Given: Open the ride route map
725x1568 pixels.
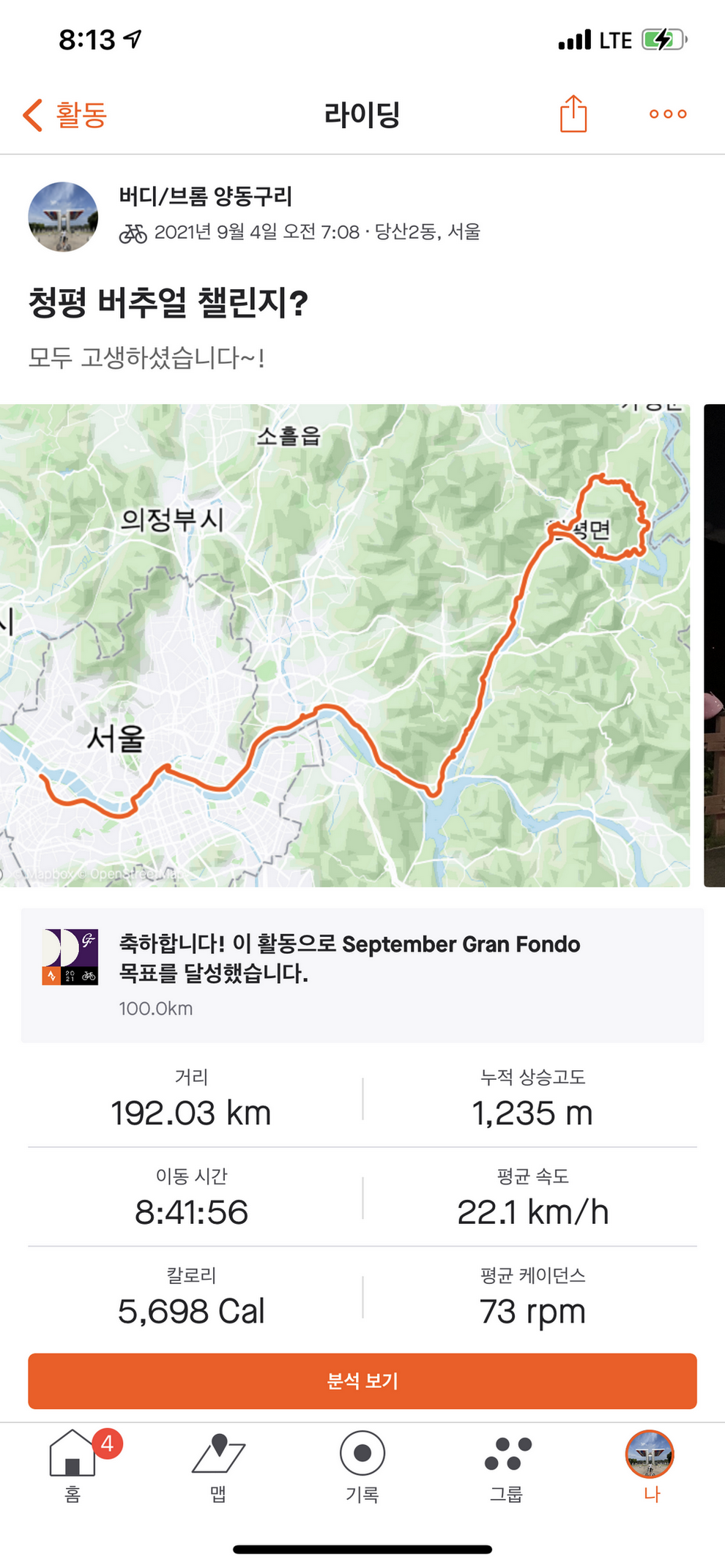Looking at the screenshot, I should [344, 645].
